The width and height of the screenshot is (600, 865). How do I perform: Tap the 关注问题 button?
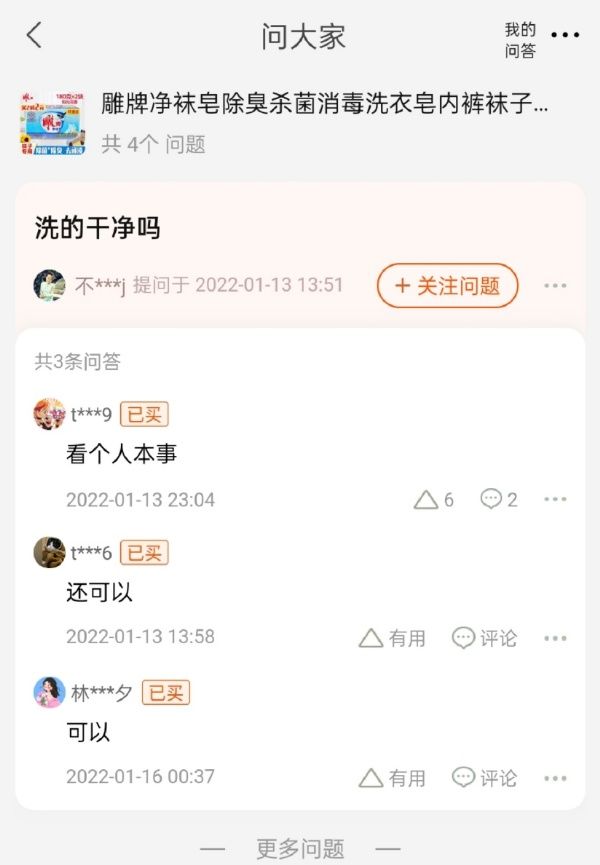pyautogui.click(x=447, y=286)
